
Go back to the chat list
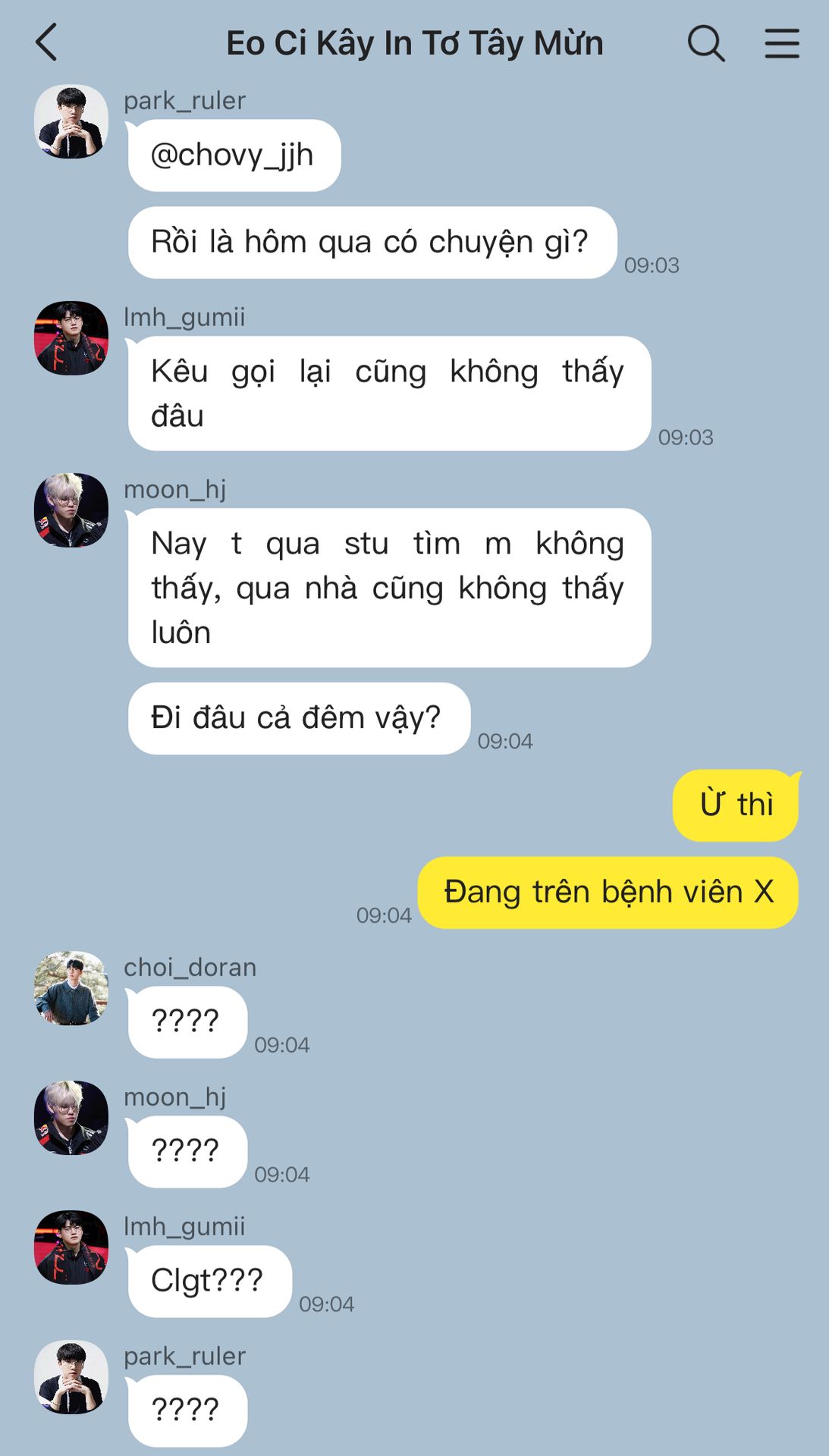point(47,42)
